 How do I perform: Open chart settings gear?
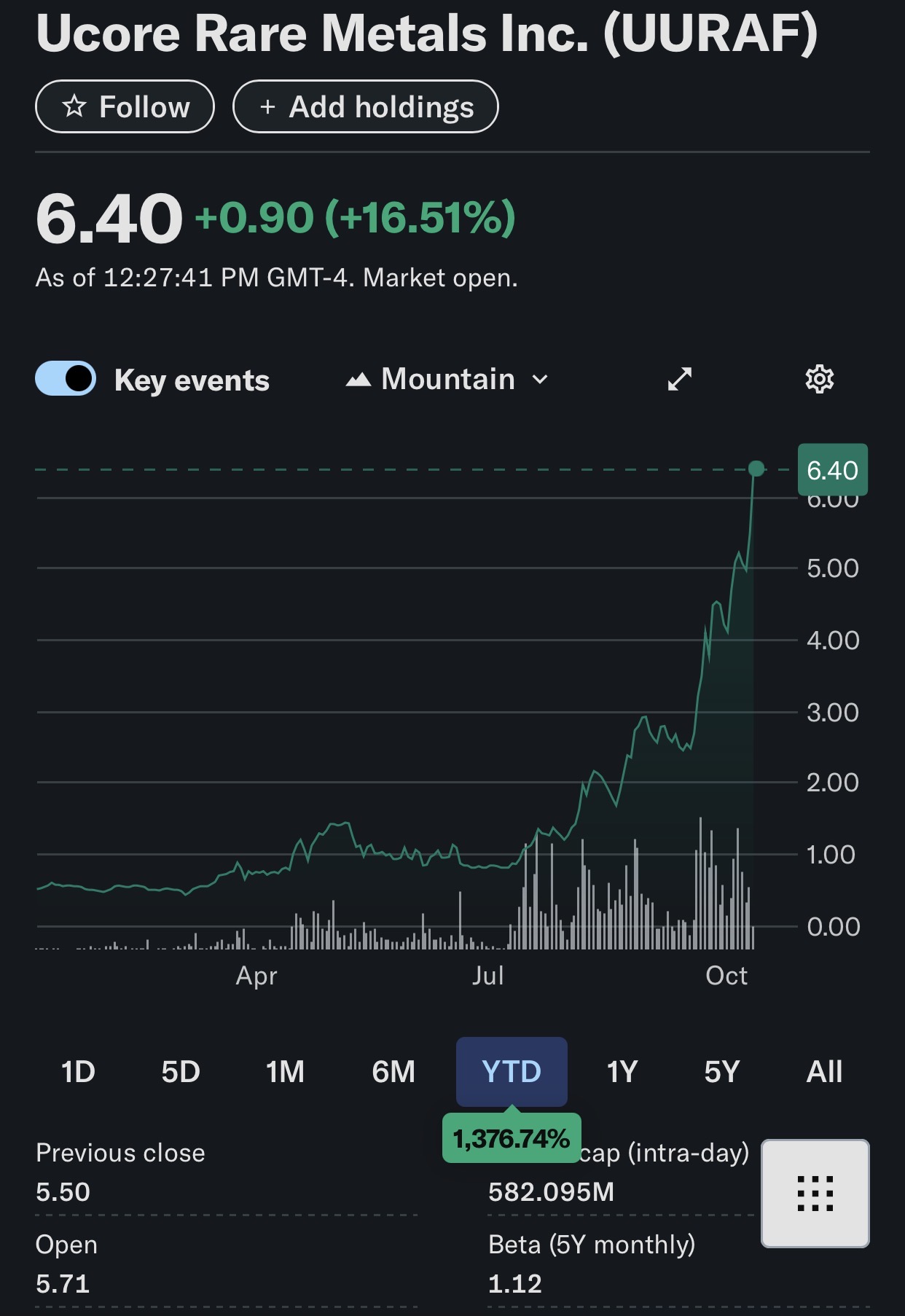pyautogui.click(x=819, y=379)
